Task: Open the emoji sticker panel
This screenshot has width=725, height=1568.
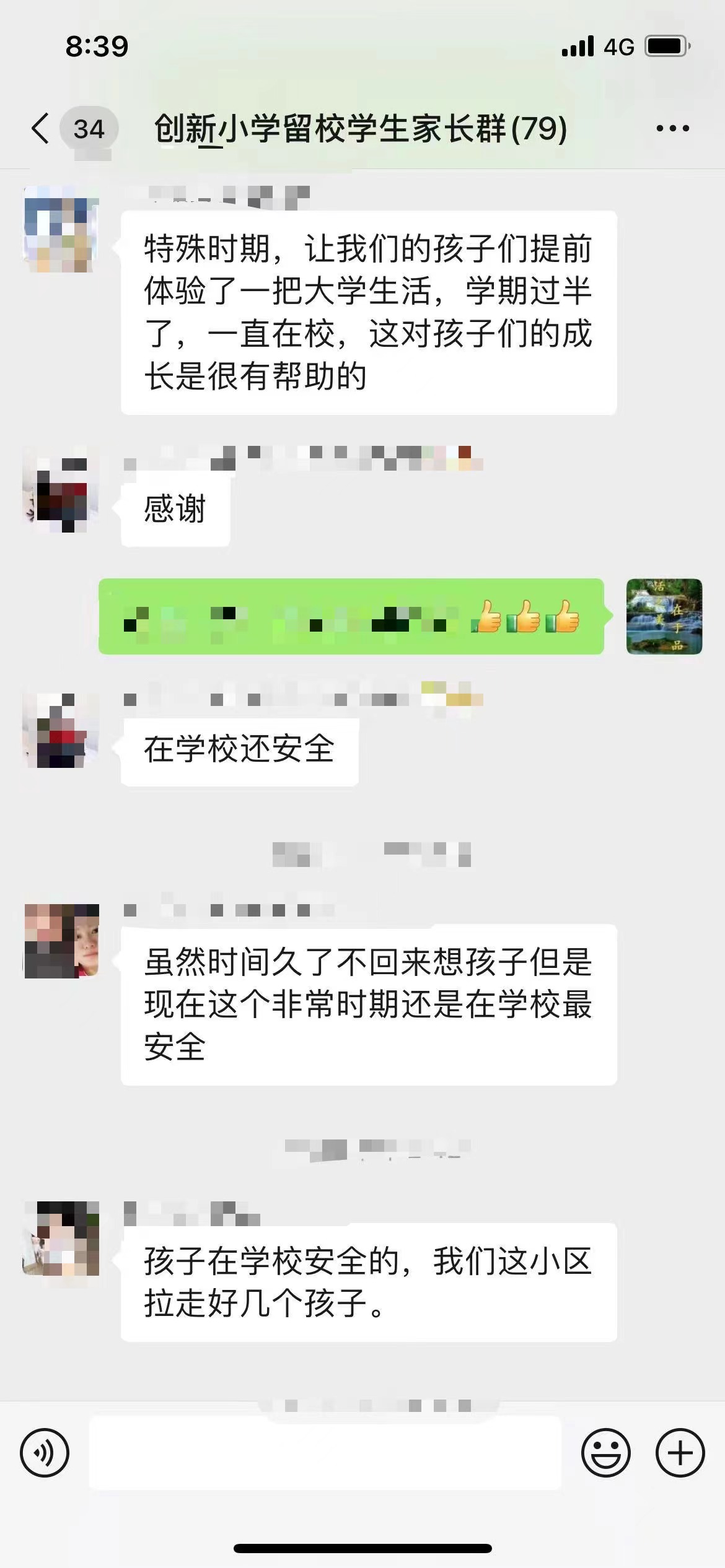Action: pyautogui.click(x=605, y=1453)
